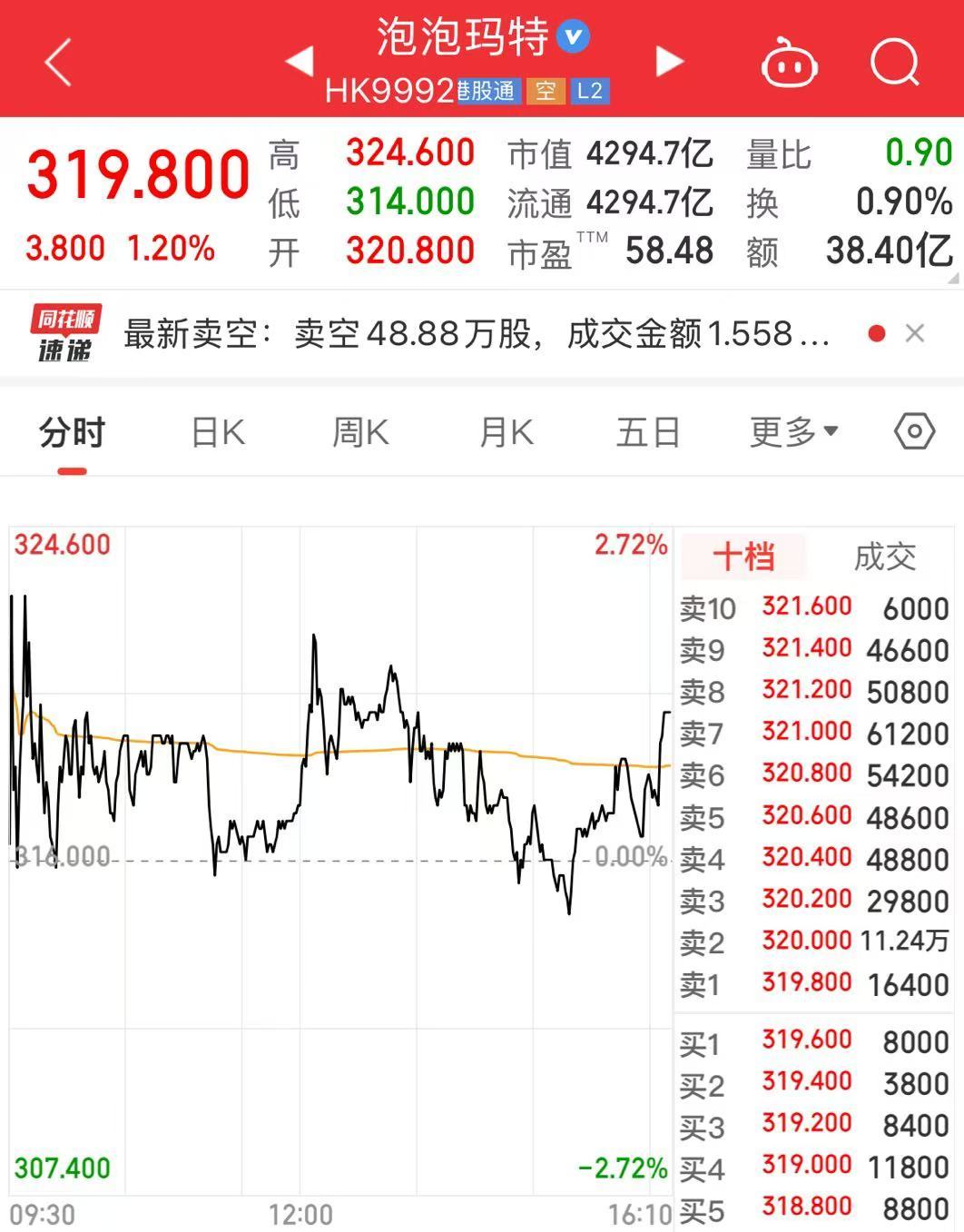
Task: Open the 最新卖空 news ticker
Action: [x=475, y=334]
